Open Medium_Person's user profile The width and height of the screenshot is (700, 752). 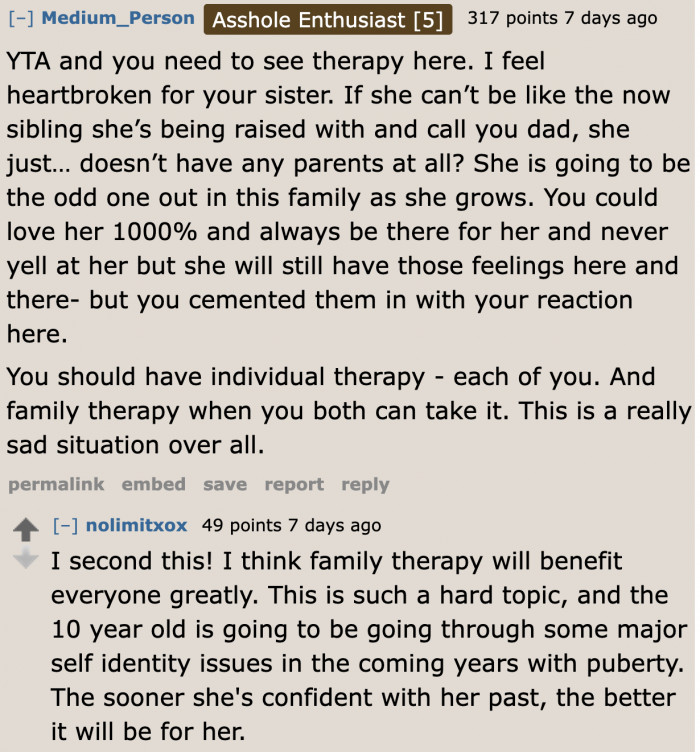point(118,18)
